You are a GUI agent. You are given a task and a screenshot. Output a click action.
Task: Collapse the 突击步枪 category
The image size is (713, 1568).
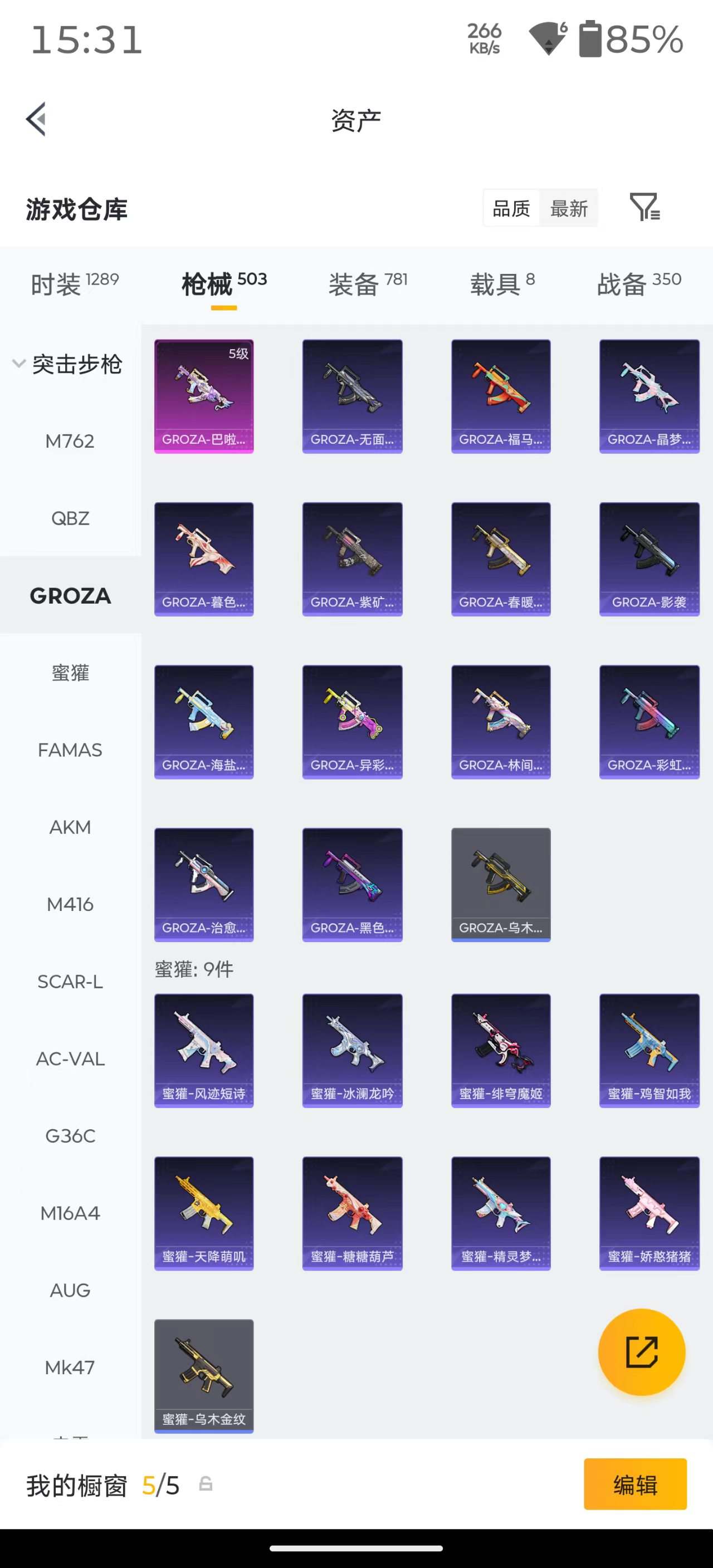click(x=68, y=364)
